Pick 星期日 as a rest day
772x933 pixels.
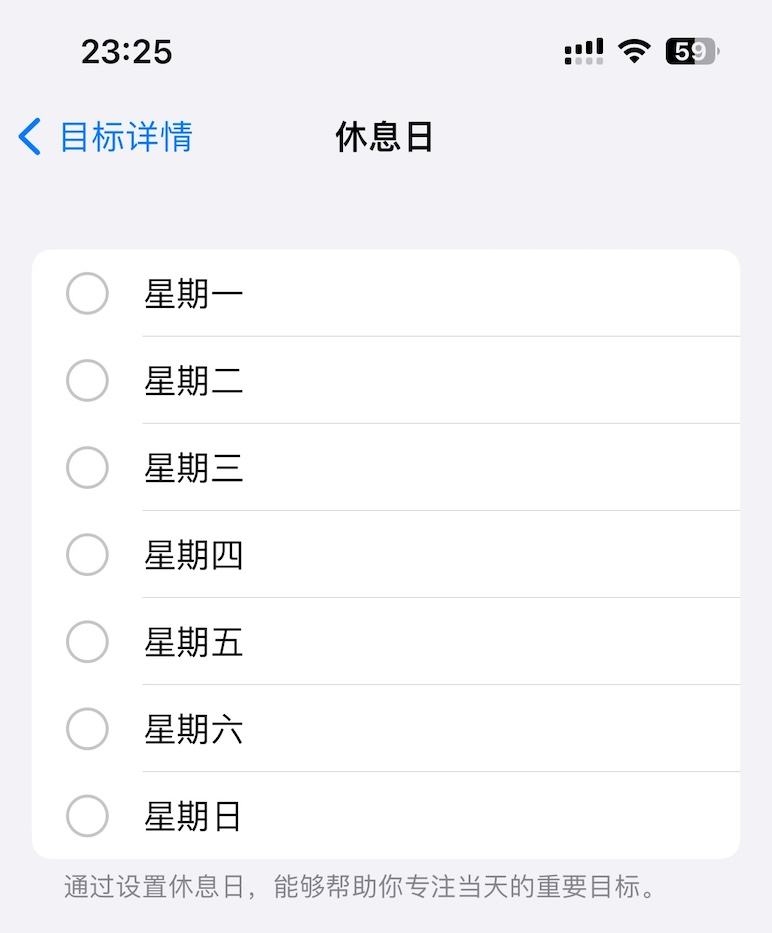(87, 816)
